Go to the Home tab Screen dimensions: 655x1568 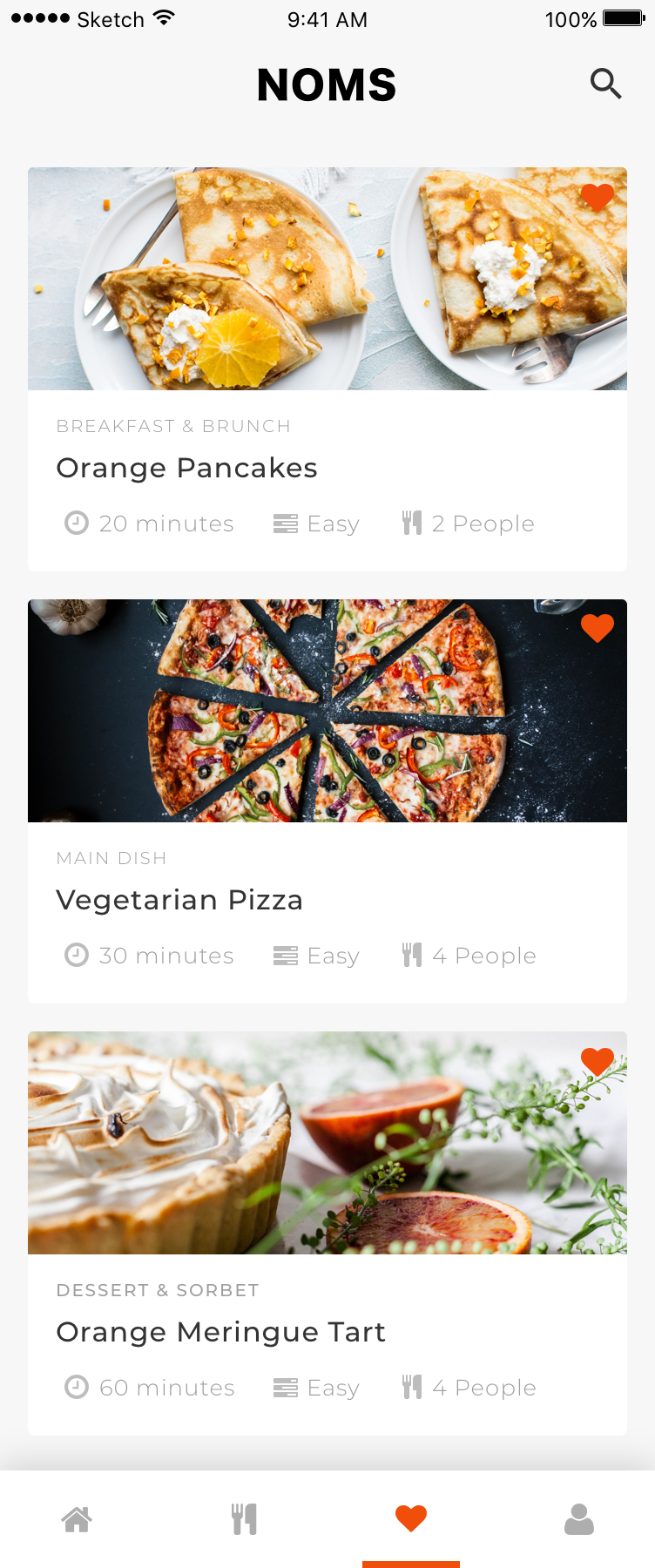(x=77, y=1519)
